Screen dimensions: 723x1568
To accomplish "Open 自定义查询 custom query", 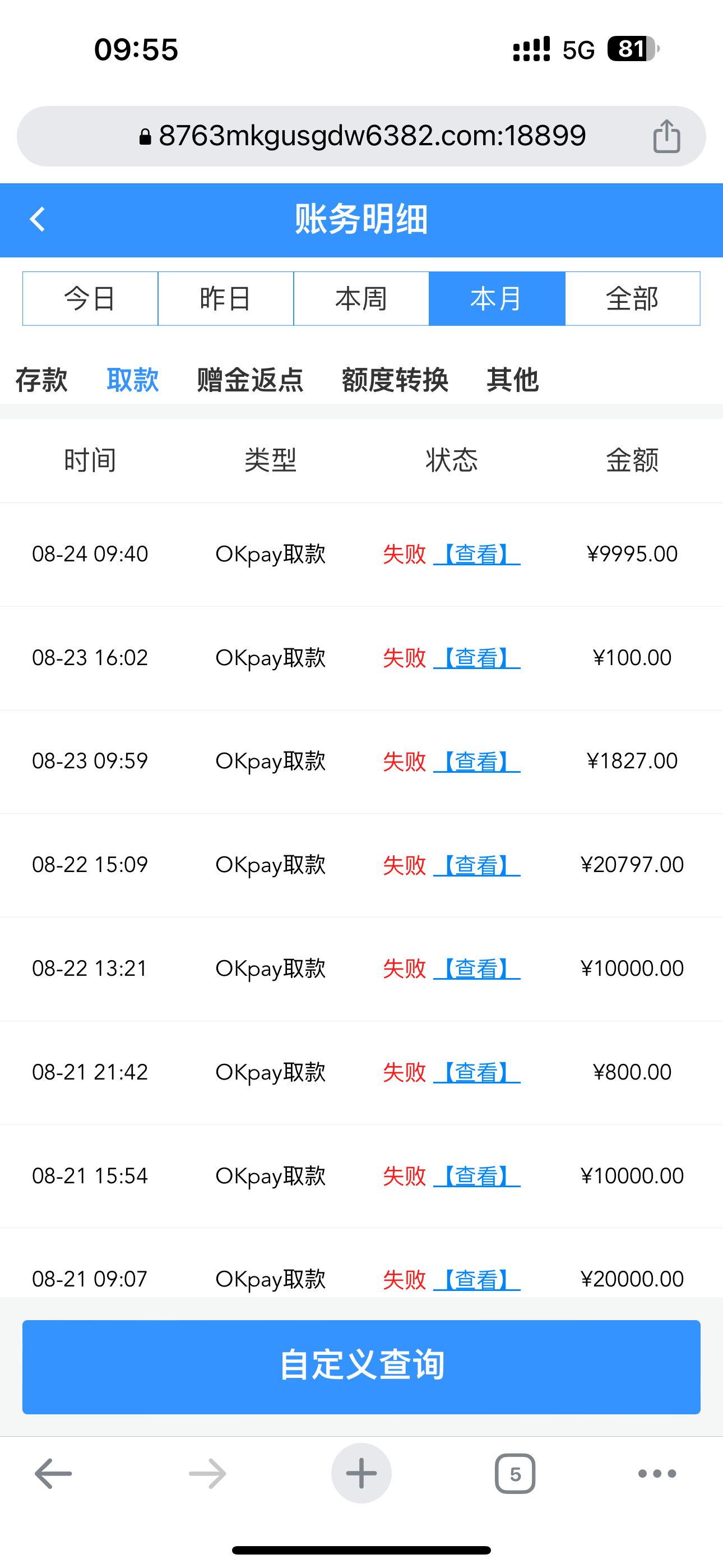I will pos(361,1367).
